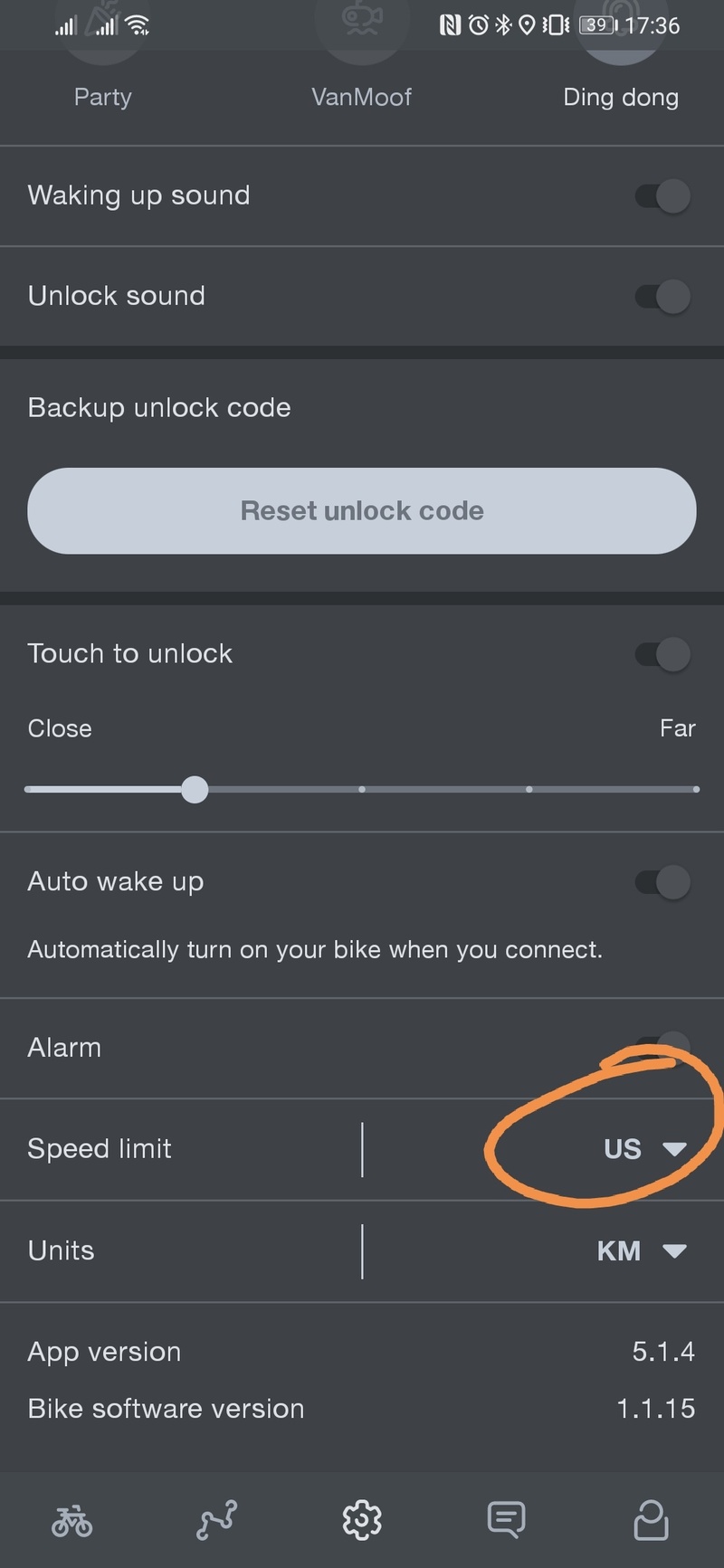This screenshot has height=1568, width=724.
Task: Set unlock distance slider to Far end
Action: pyautogui.click(x=695, y=790)
